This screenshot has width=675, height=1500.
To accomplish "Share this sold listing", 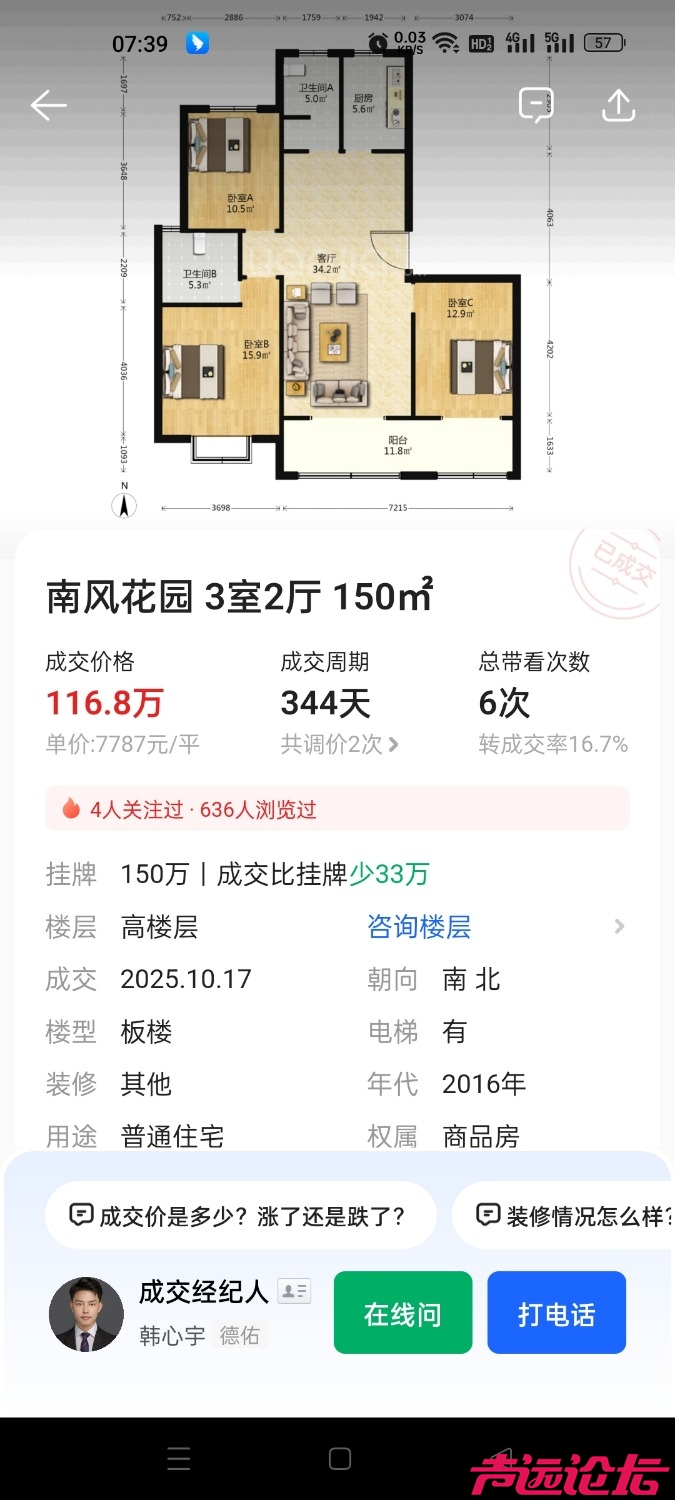I will click(x=618, y=105).
